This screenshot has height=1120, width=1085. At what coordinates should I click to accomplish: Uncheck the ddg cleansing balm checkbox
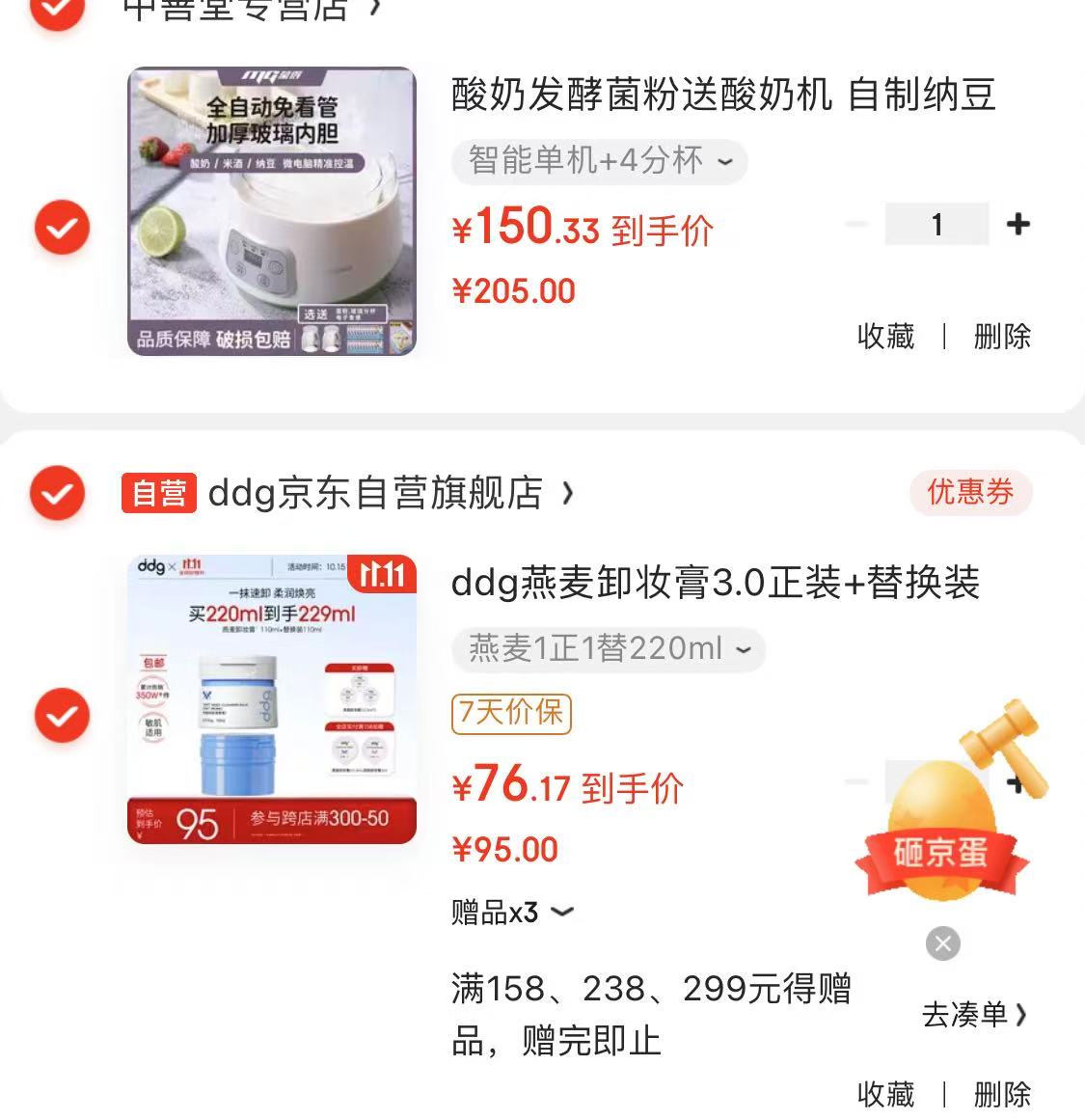[62, 716]
